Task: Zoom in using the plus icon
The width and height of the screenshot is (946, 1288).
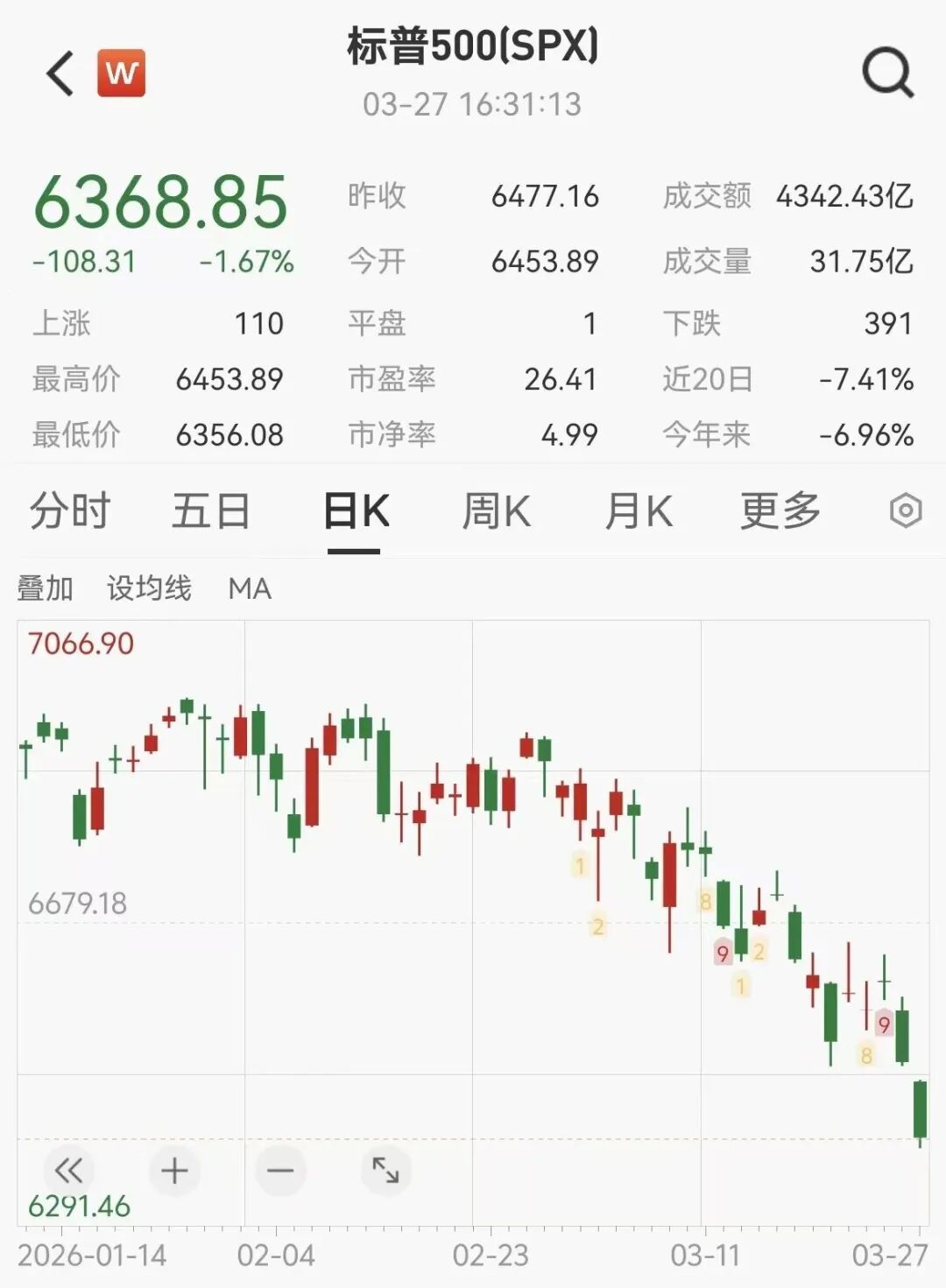Action: pos(173,1170)
